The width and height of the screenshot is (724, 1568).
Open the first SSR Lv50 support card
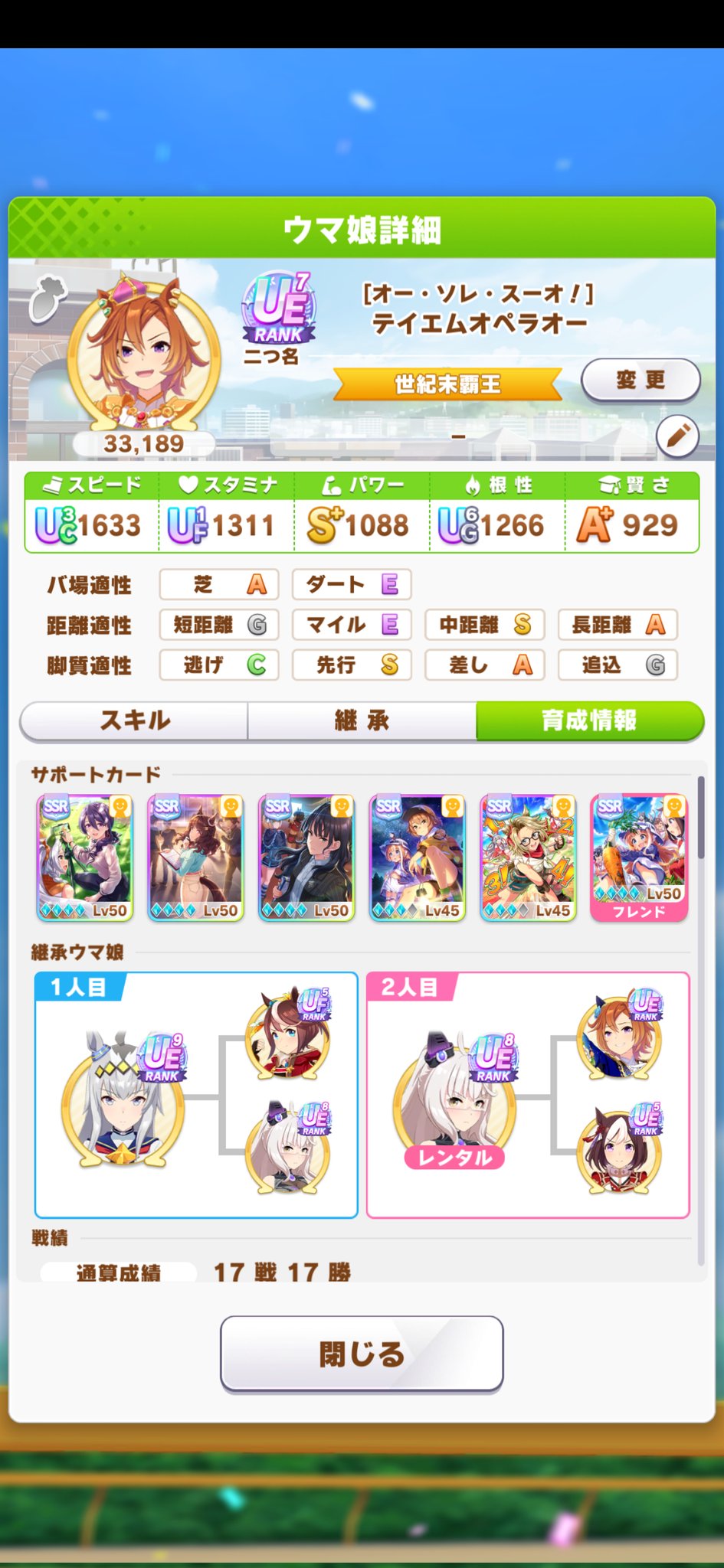tap(84, 857)
